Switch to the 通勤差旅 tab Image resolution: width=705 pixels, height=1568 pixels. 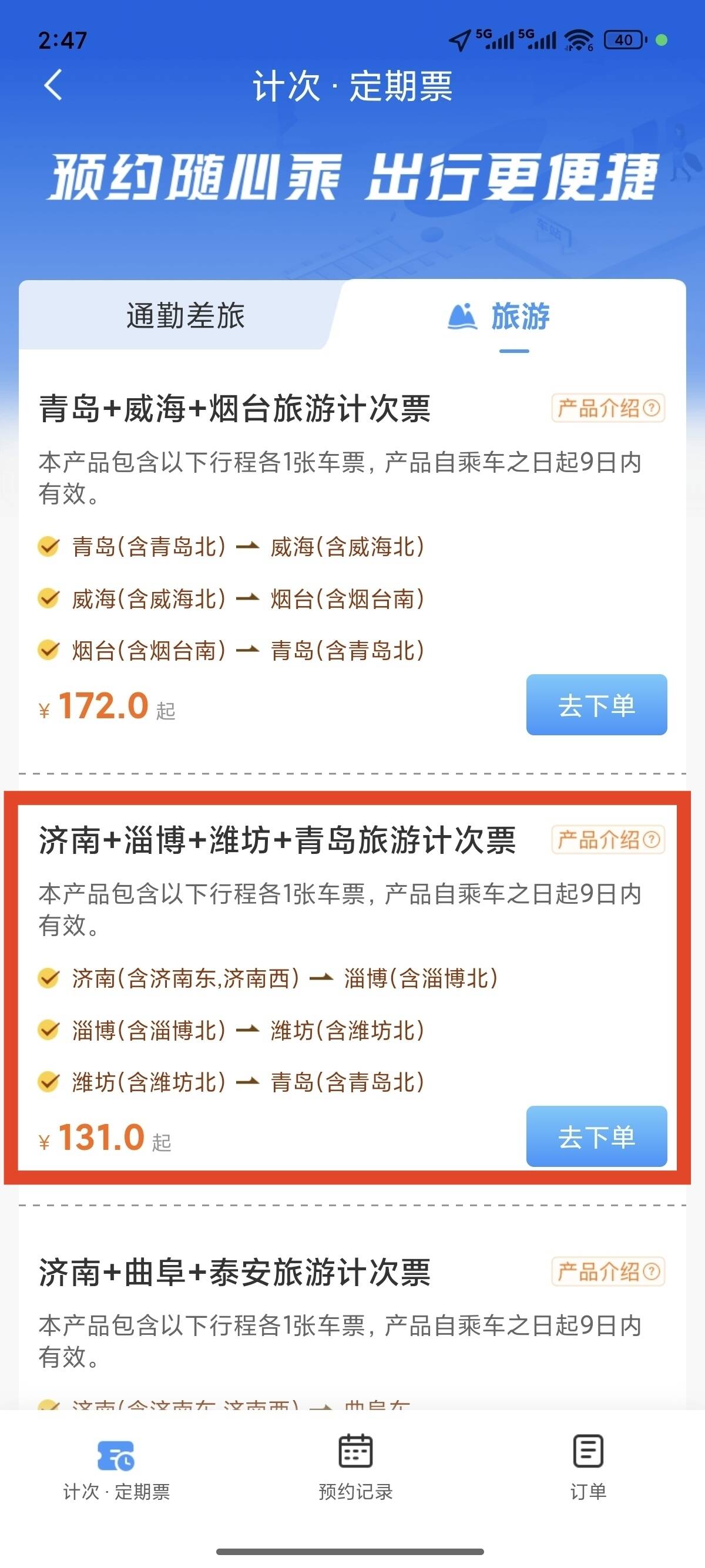click(185, 316)
